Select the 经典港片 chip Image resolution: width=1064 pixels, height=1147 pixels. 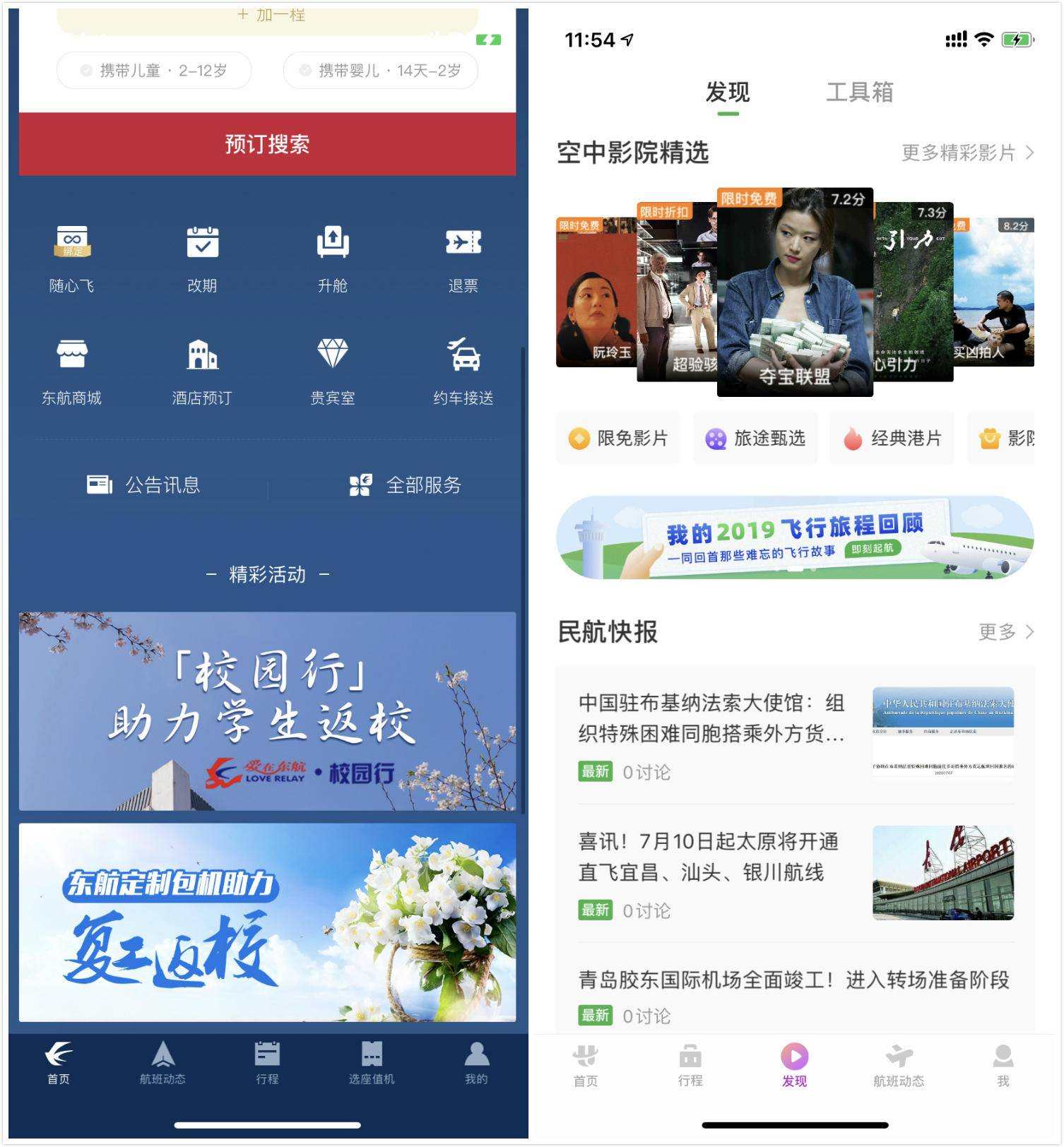(x=892, y=438)
